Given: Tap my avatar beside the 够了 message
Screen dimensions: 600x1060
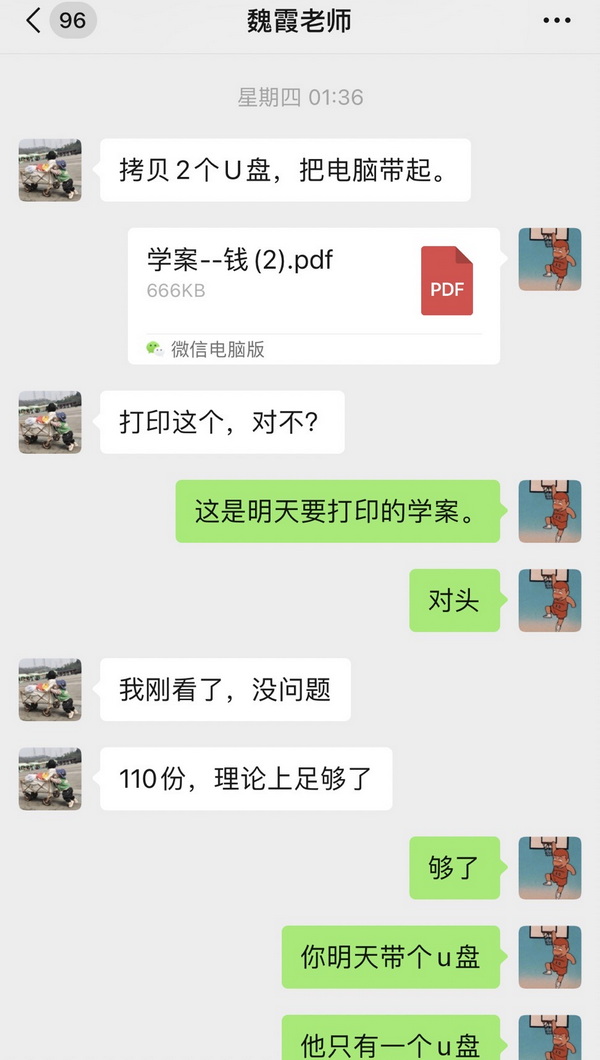Looking at the screenshot, I should point(549,867).
